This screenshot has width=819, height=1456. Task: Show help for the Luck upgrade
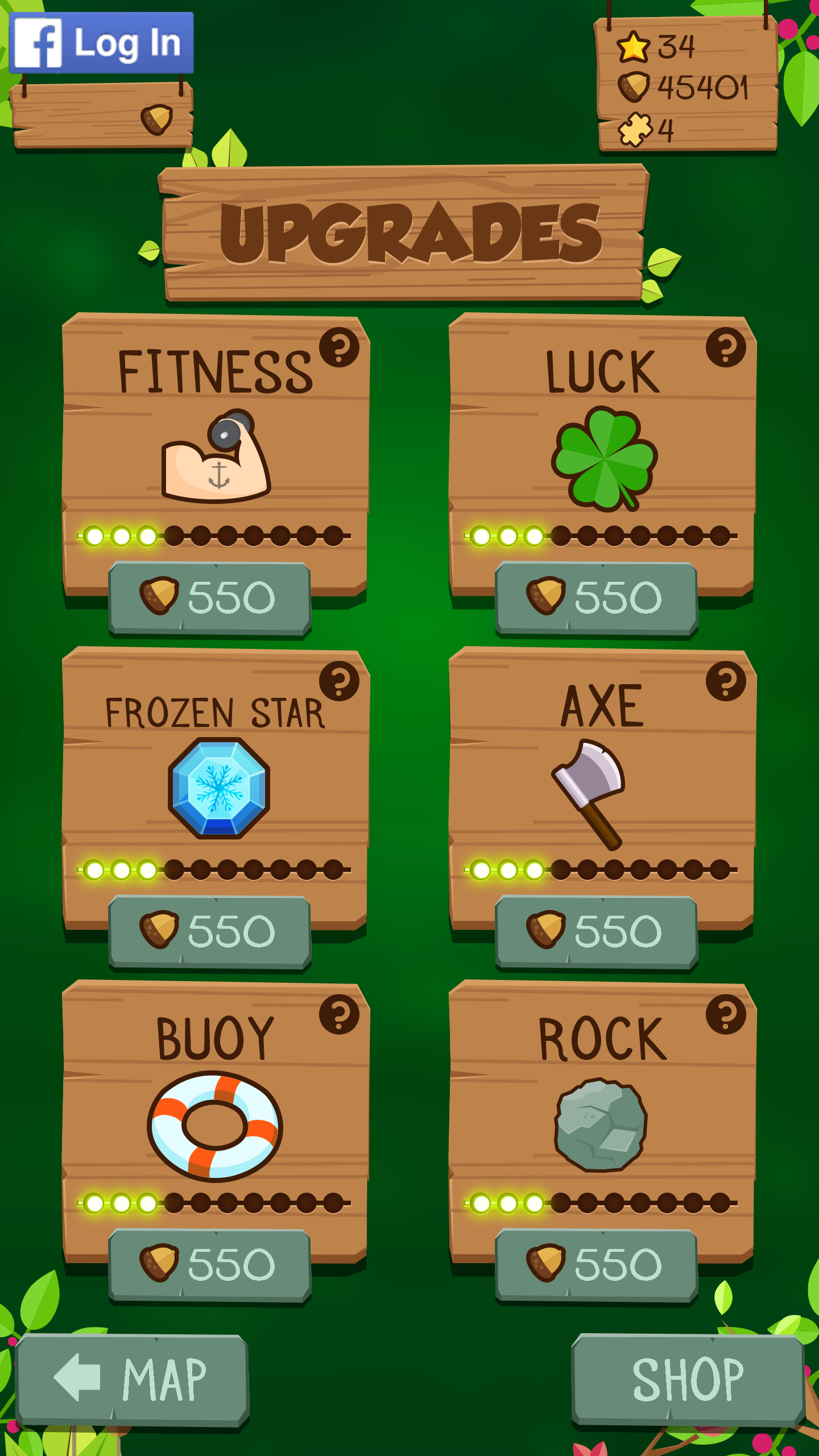point(726,347)
